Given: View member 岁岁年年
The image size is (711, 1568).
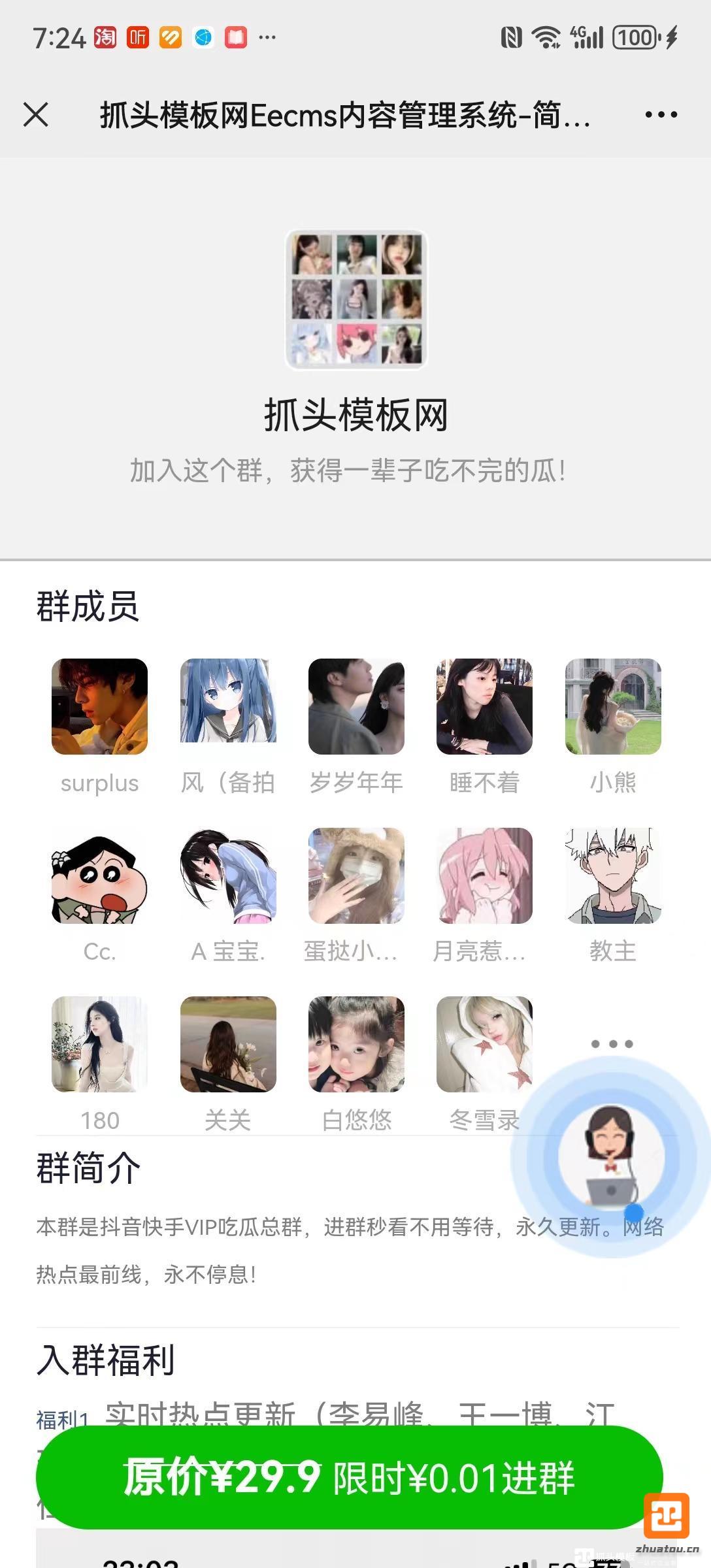Looking at the screenshot, I should click(356, 707).
